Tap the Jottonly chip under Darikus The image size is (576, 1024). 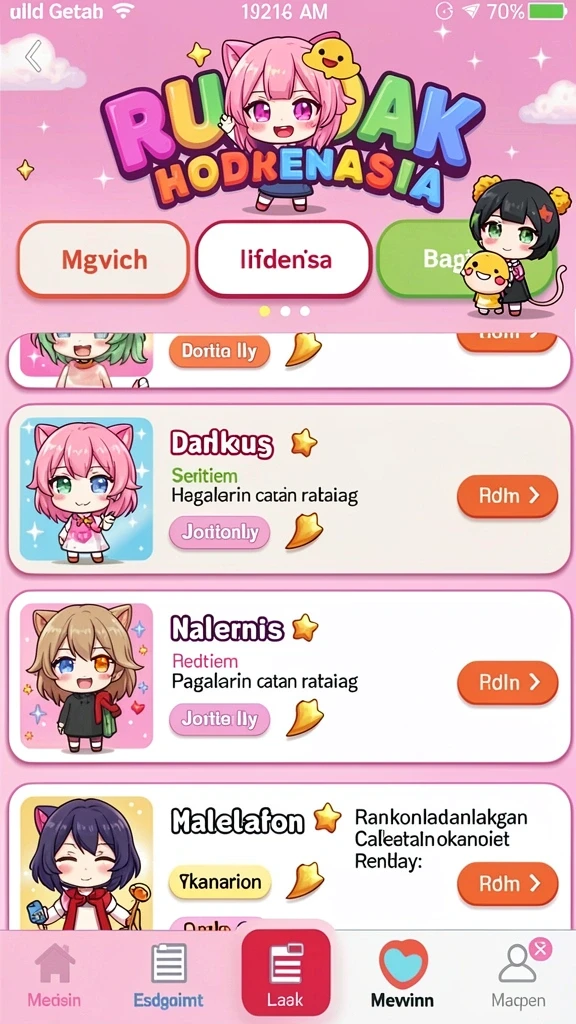[x=219, y=532]
